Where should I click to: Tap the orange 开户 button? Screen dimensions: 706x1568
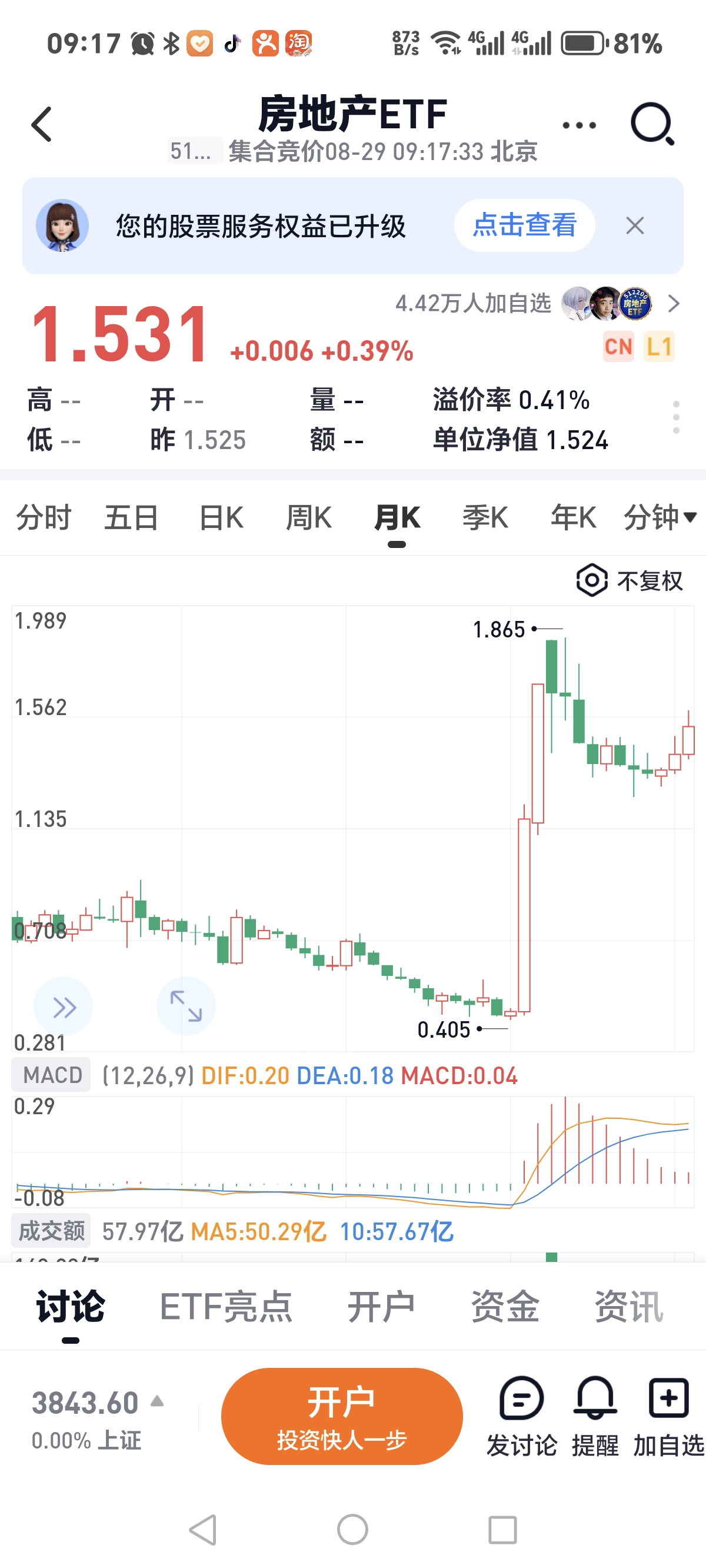341,1416
